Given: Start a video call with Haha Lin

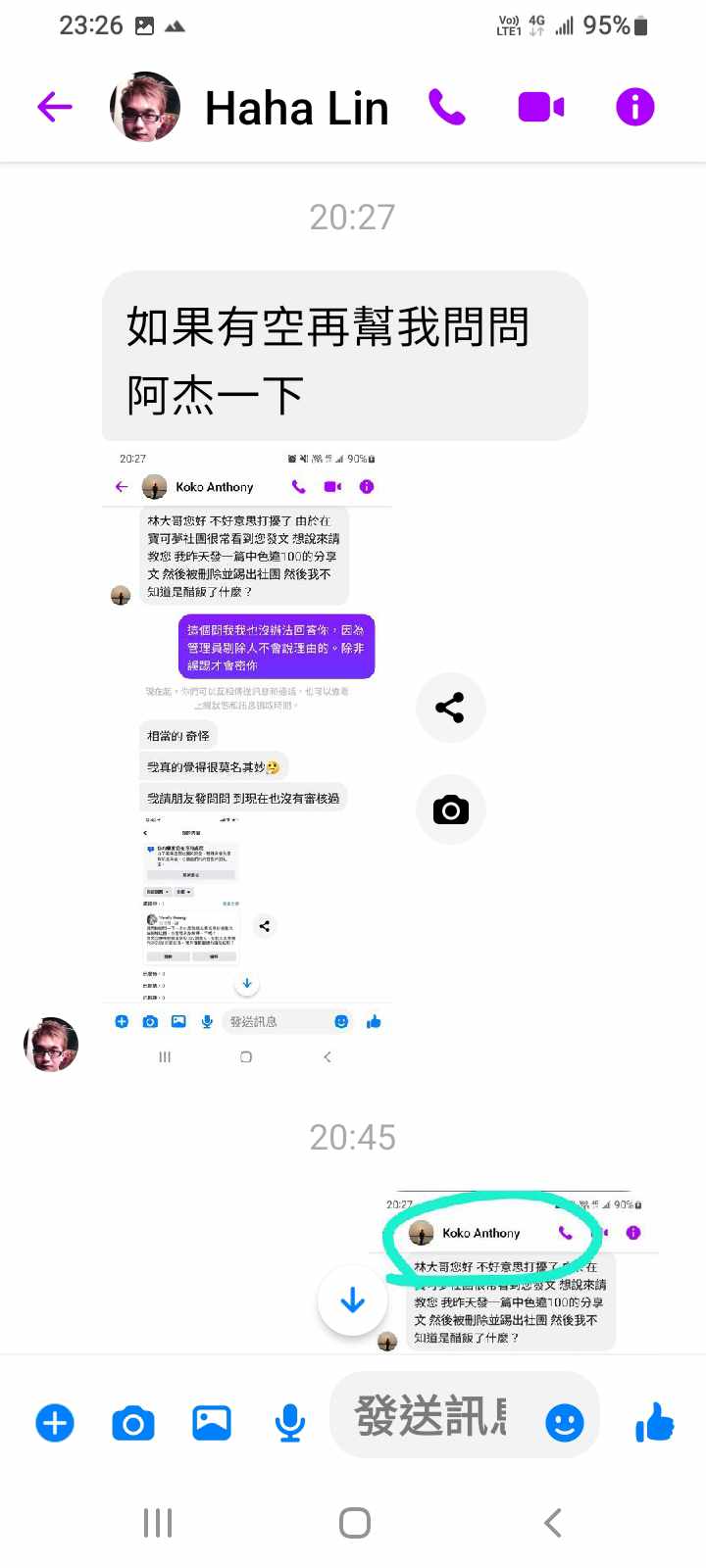Looking at the screenshot, I should click(540, 107).
